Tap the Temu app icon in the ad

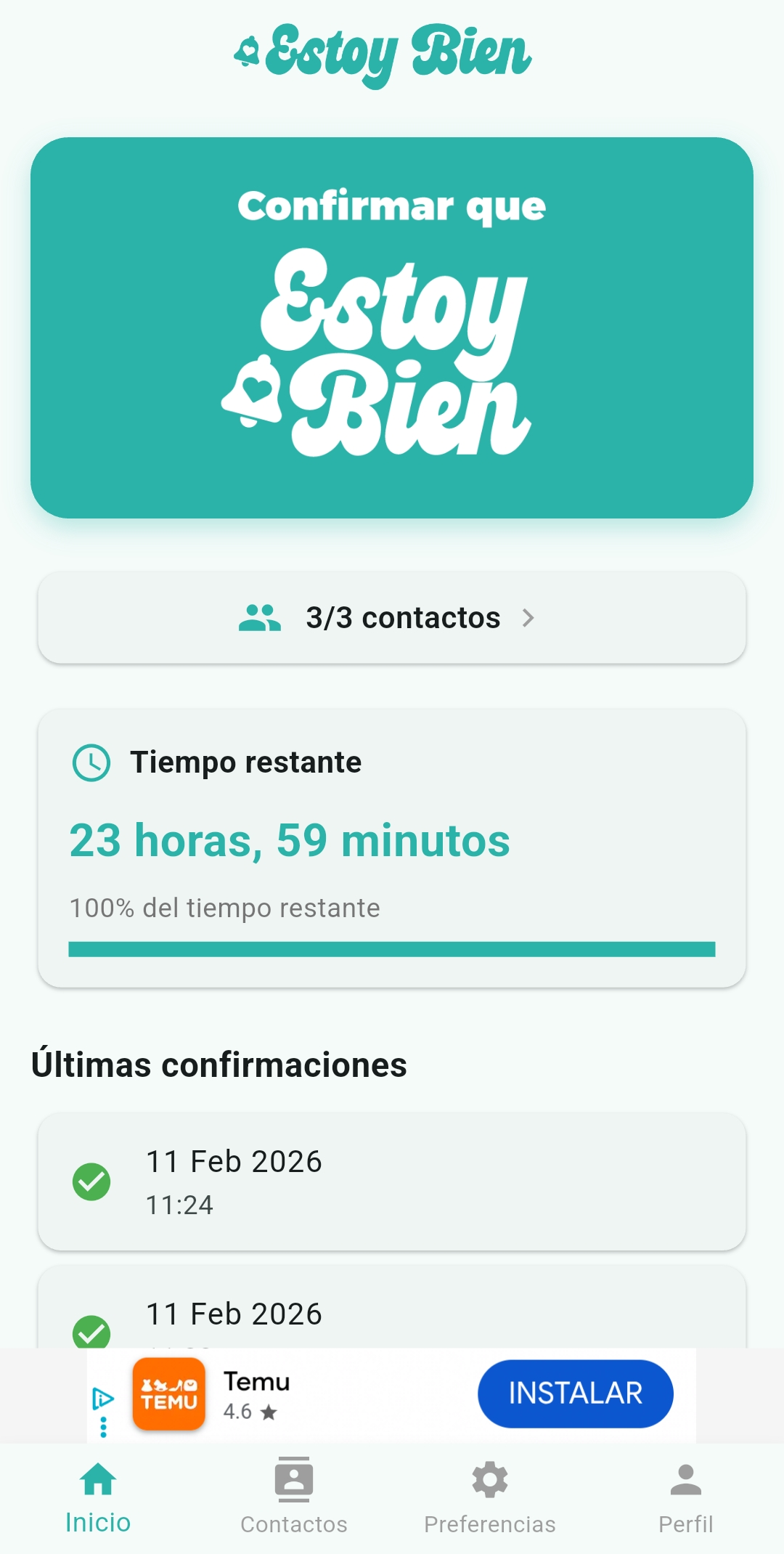point(168,1394)
